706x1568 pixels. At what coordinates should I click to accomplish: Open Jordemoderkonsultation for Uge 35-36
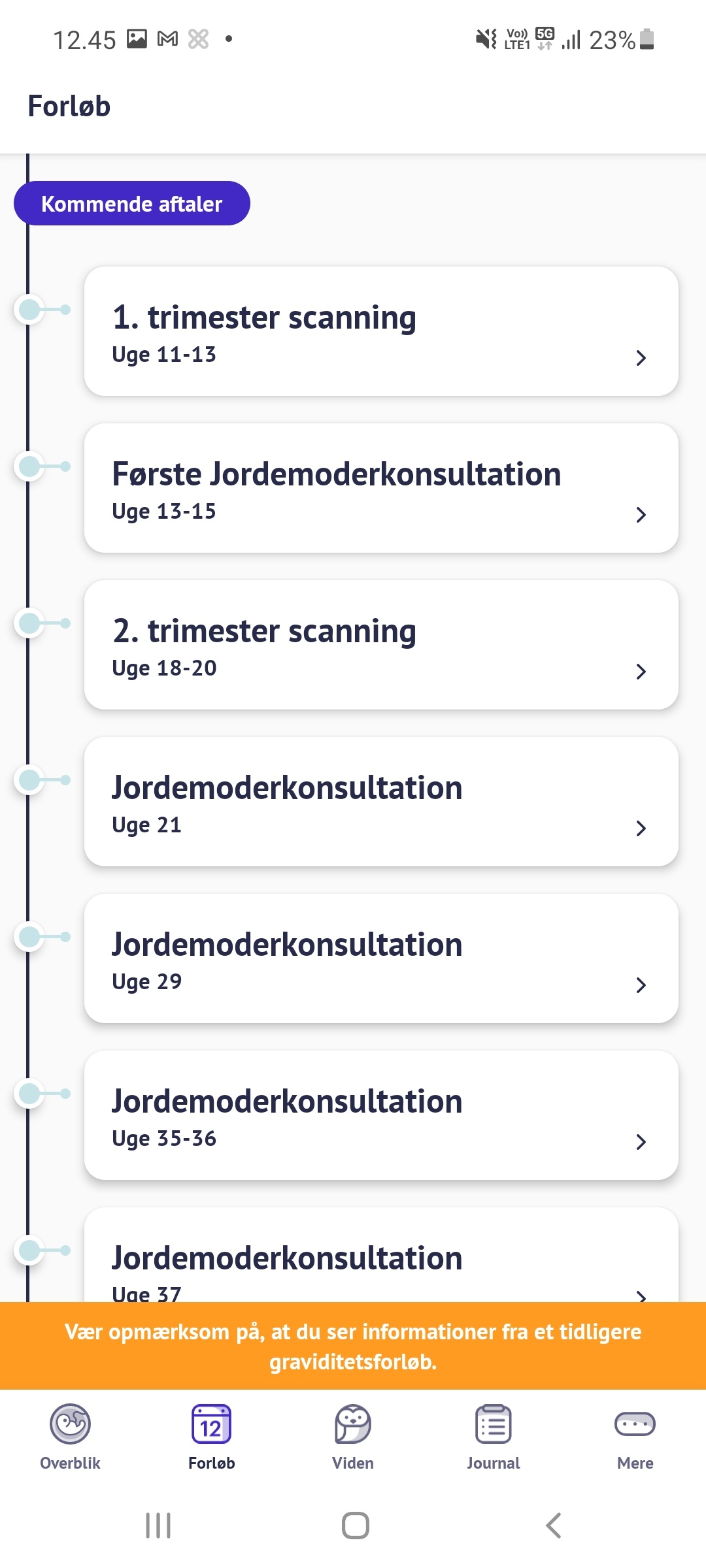(381, 1115)
